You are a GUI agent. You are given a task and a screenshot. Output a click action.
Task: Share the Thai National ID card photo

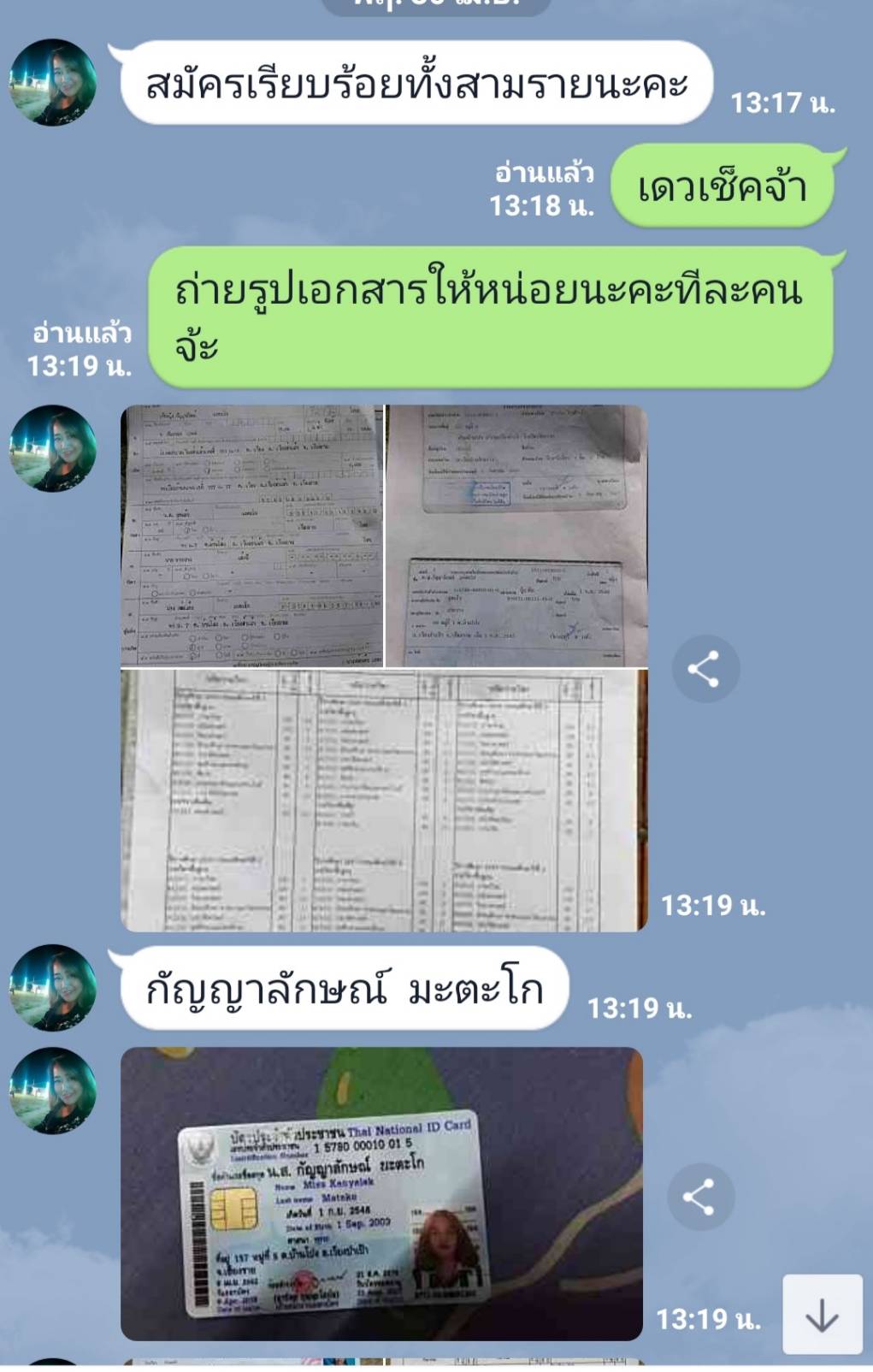699,1197
